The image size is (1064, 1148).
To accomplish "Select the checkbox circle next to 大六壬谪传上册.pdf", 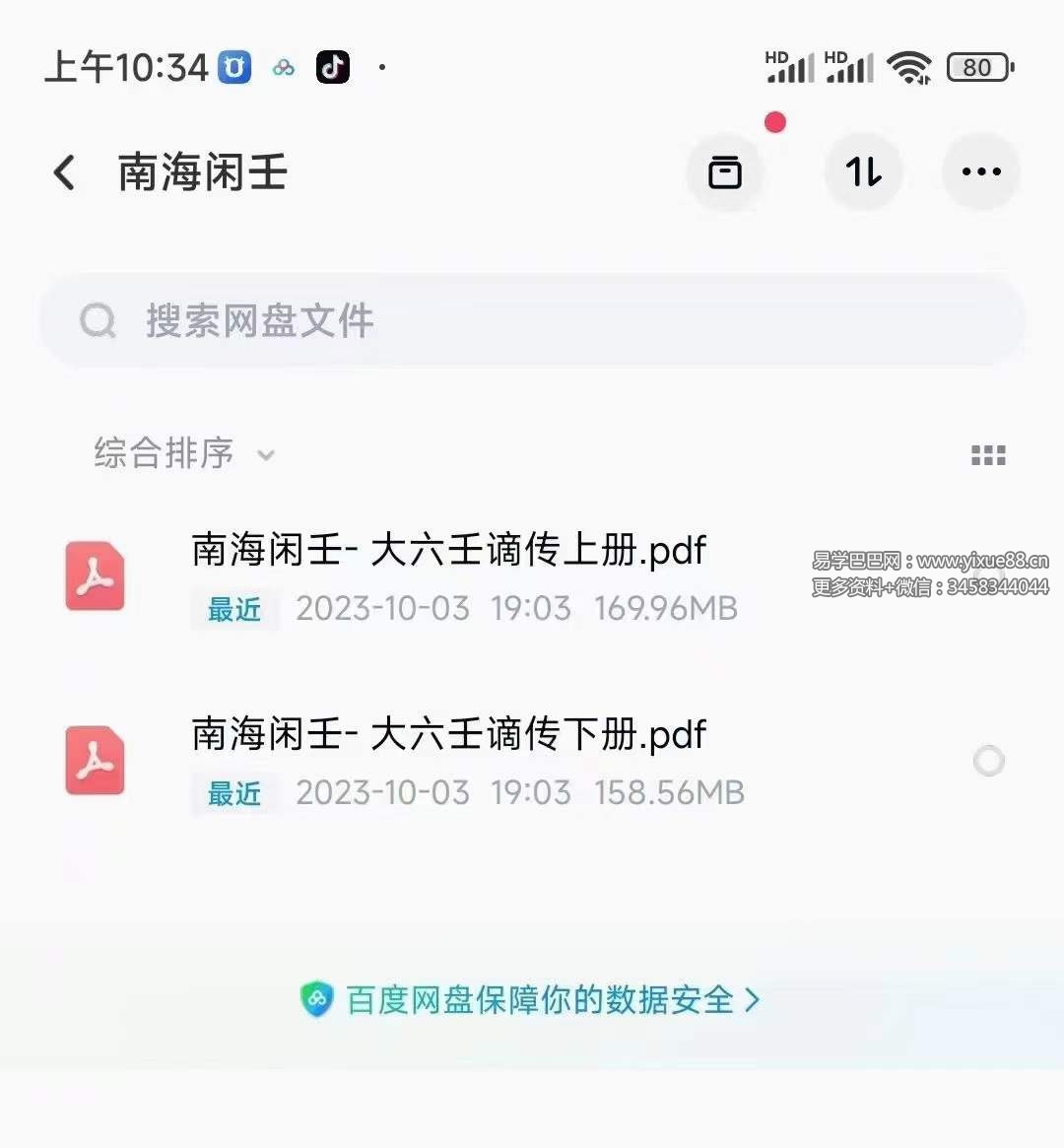I will click(x=989, y=576).
